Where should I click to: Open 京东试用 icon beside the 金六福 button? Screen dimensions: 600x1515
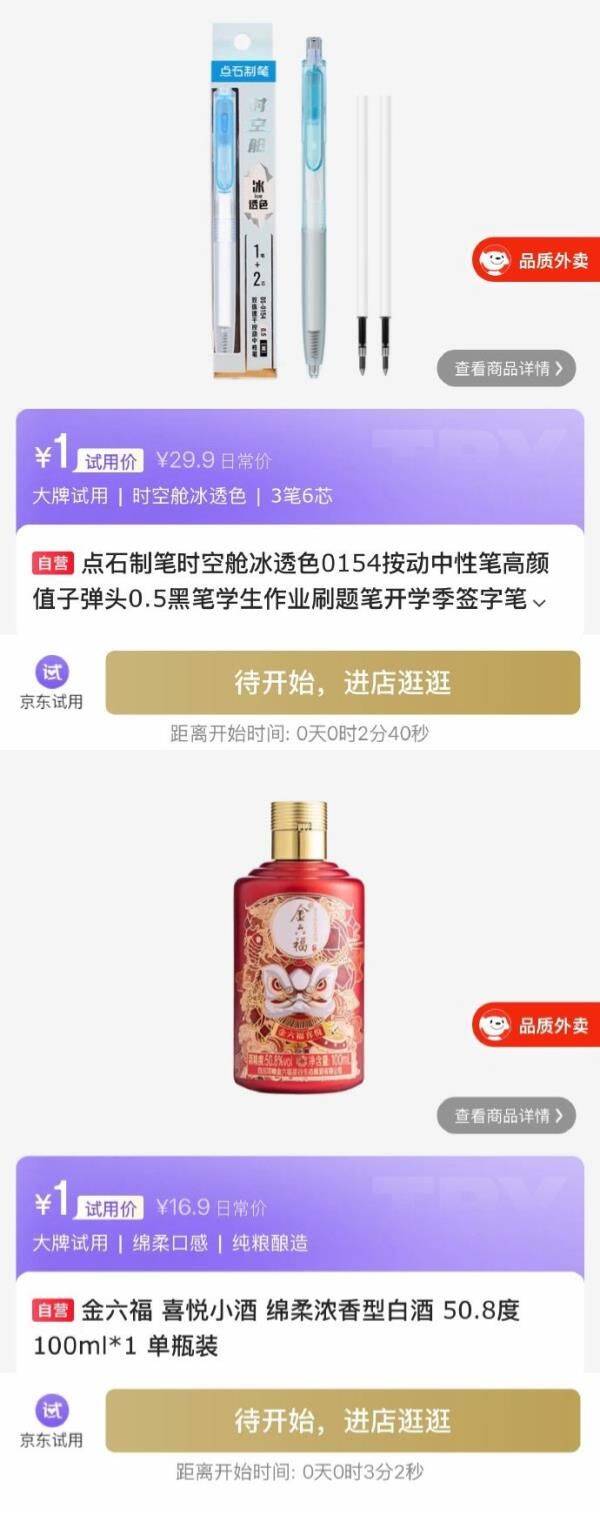point(52,1421)
